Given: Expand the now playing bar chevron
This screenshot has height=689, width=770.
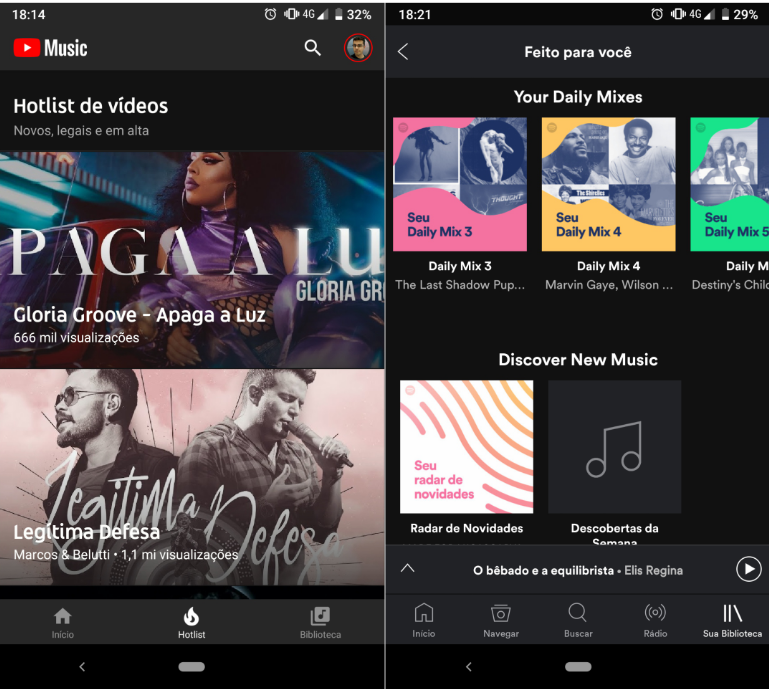Looking at the screenshot, I should coord(408,569).
